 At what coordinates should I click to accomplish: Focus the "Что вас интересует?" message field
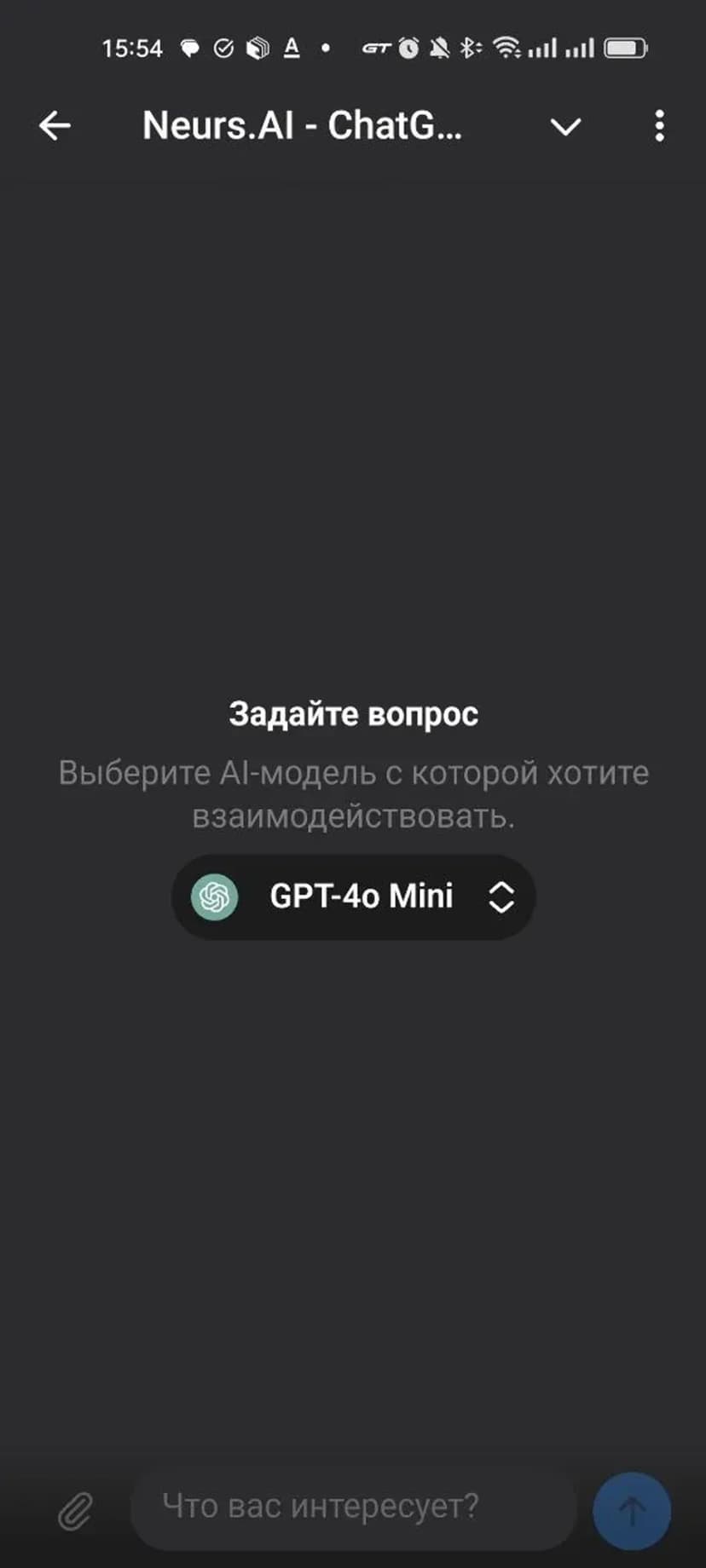pyautogui.click(x=354, y=1507)
